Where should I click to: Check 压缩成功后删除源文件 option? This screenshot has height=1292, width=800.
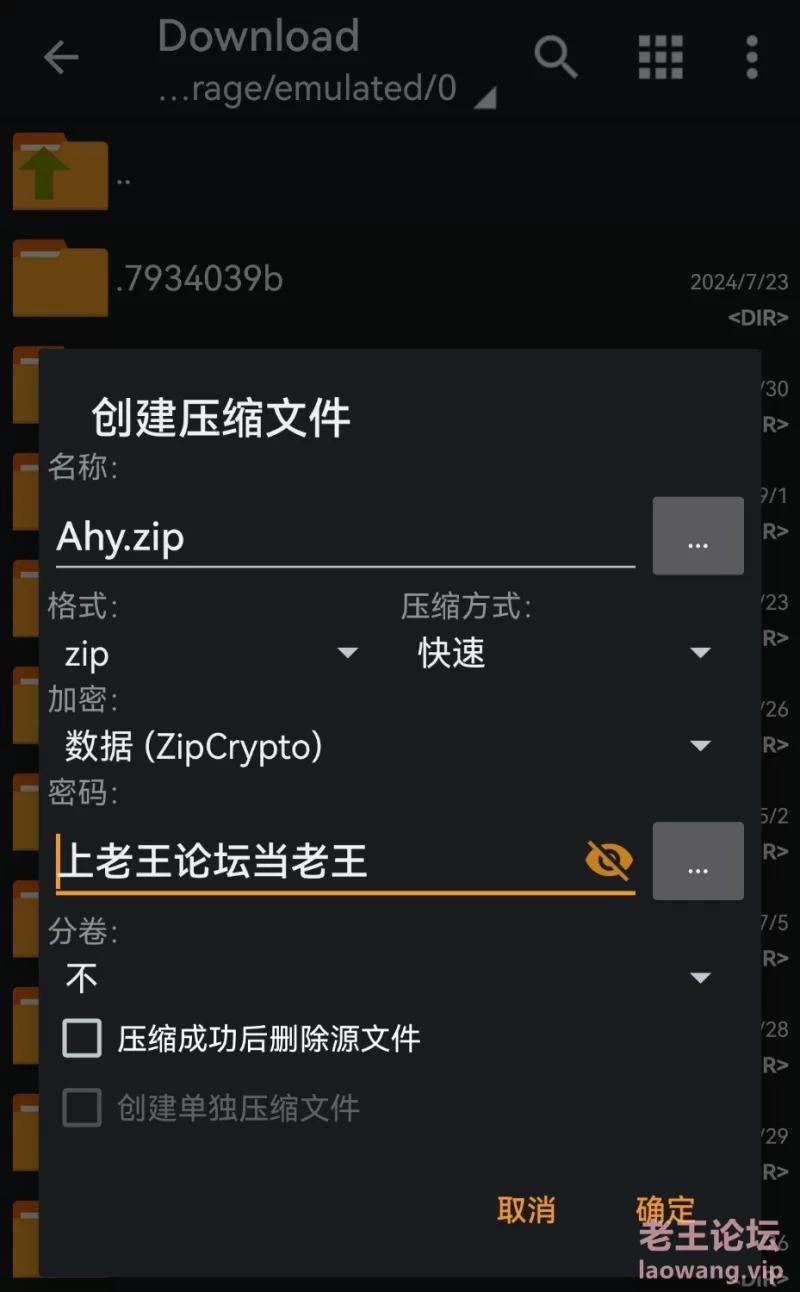(241, 1039)
